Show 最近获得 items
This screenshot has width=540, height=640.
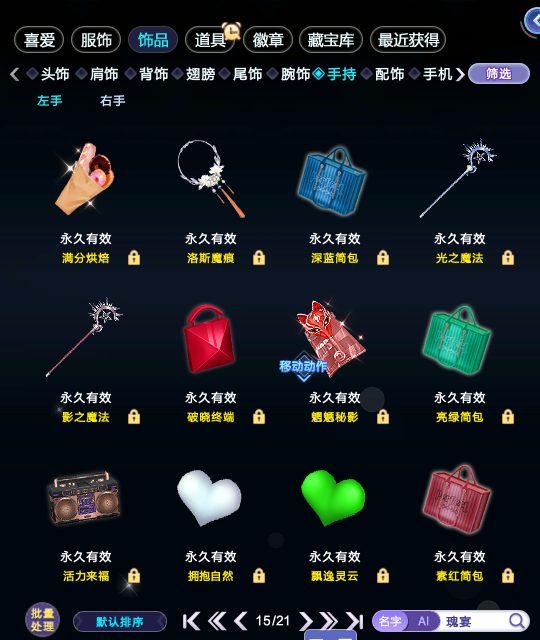[x=408, y=40]
